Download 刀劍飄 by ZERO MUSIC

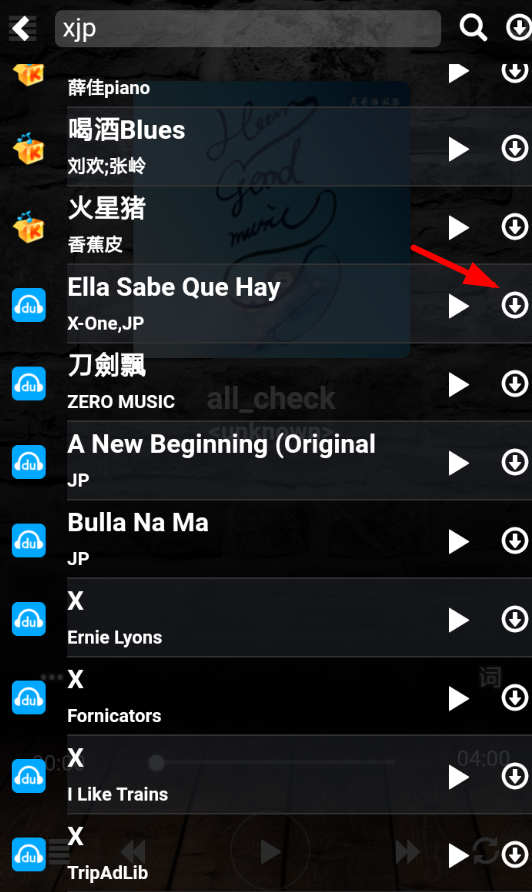(515, 384)
